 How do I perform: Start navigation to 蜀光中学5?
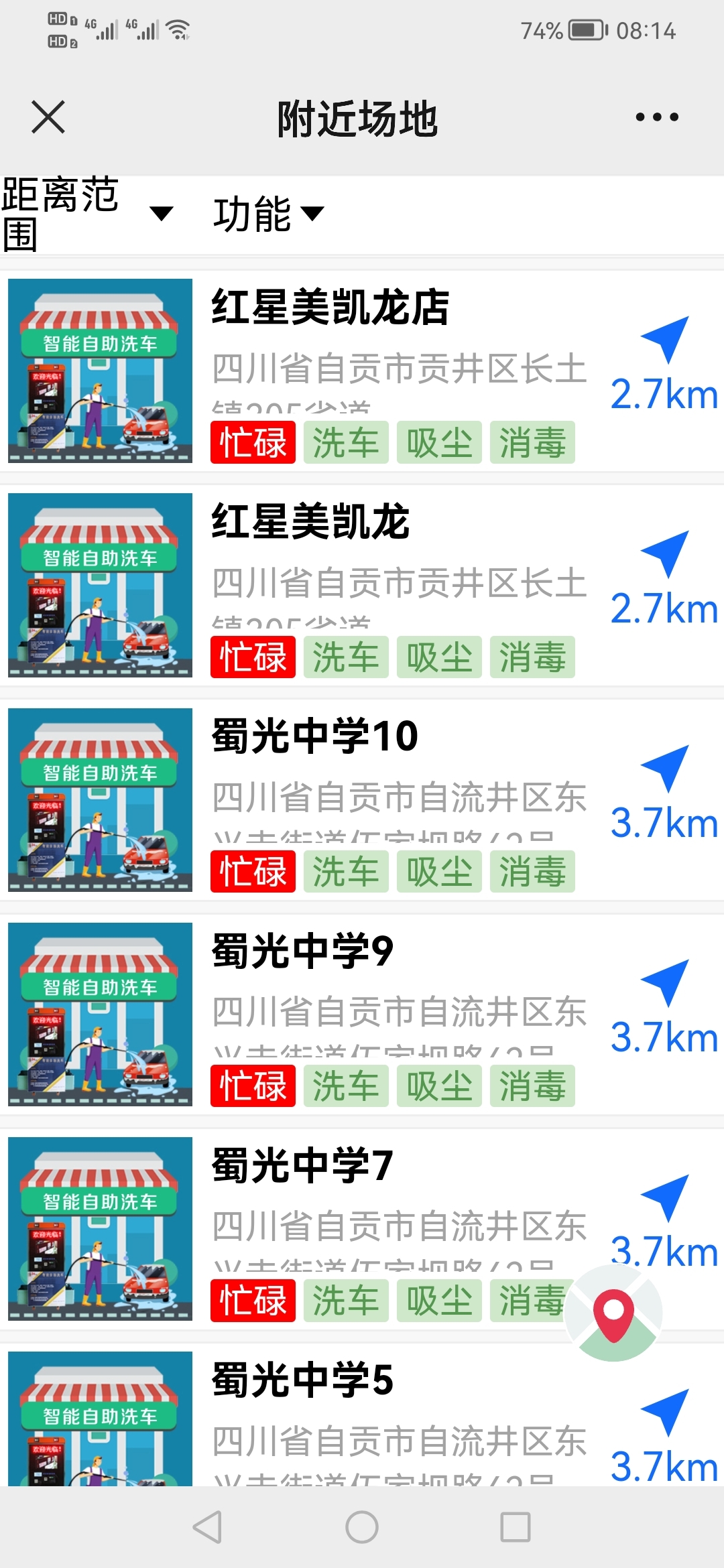point(665,1411)
